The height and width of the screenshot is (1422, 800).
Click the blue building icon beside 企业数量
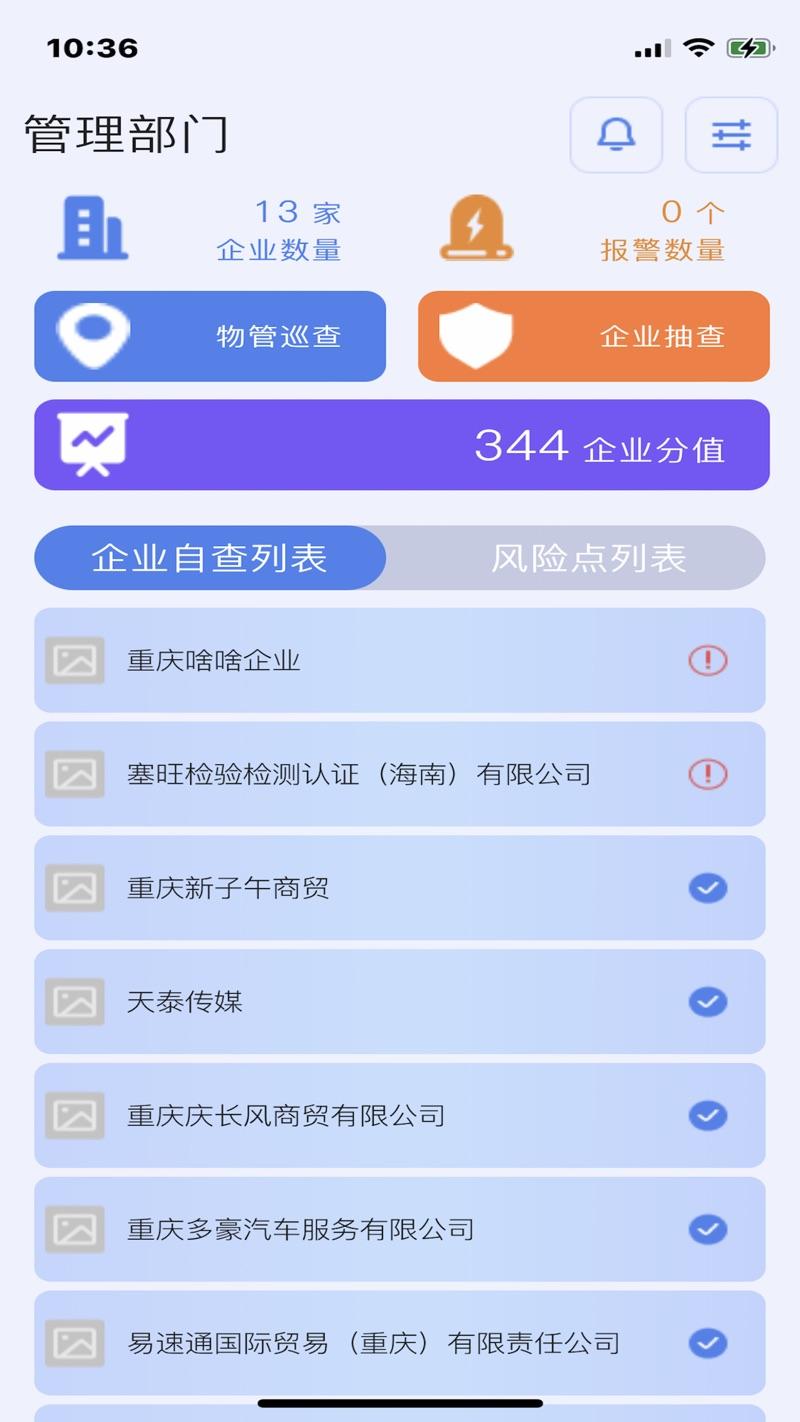[92, 230]
